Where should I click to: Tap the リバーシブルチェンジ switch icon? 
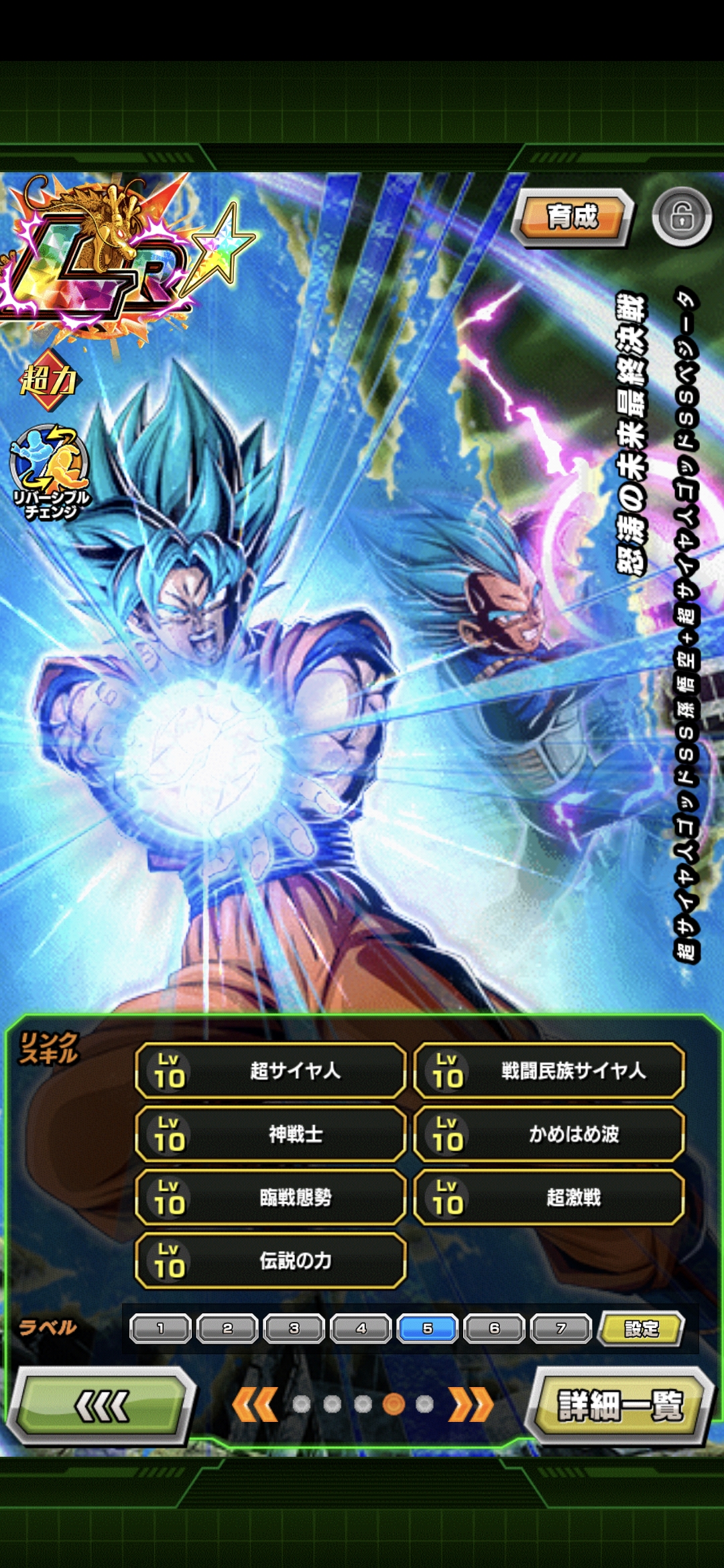pyautogui.click(x=50, y=471)
